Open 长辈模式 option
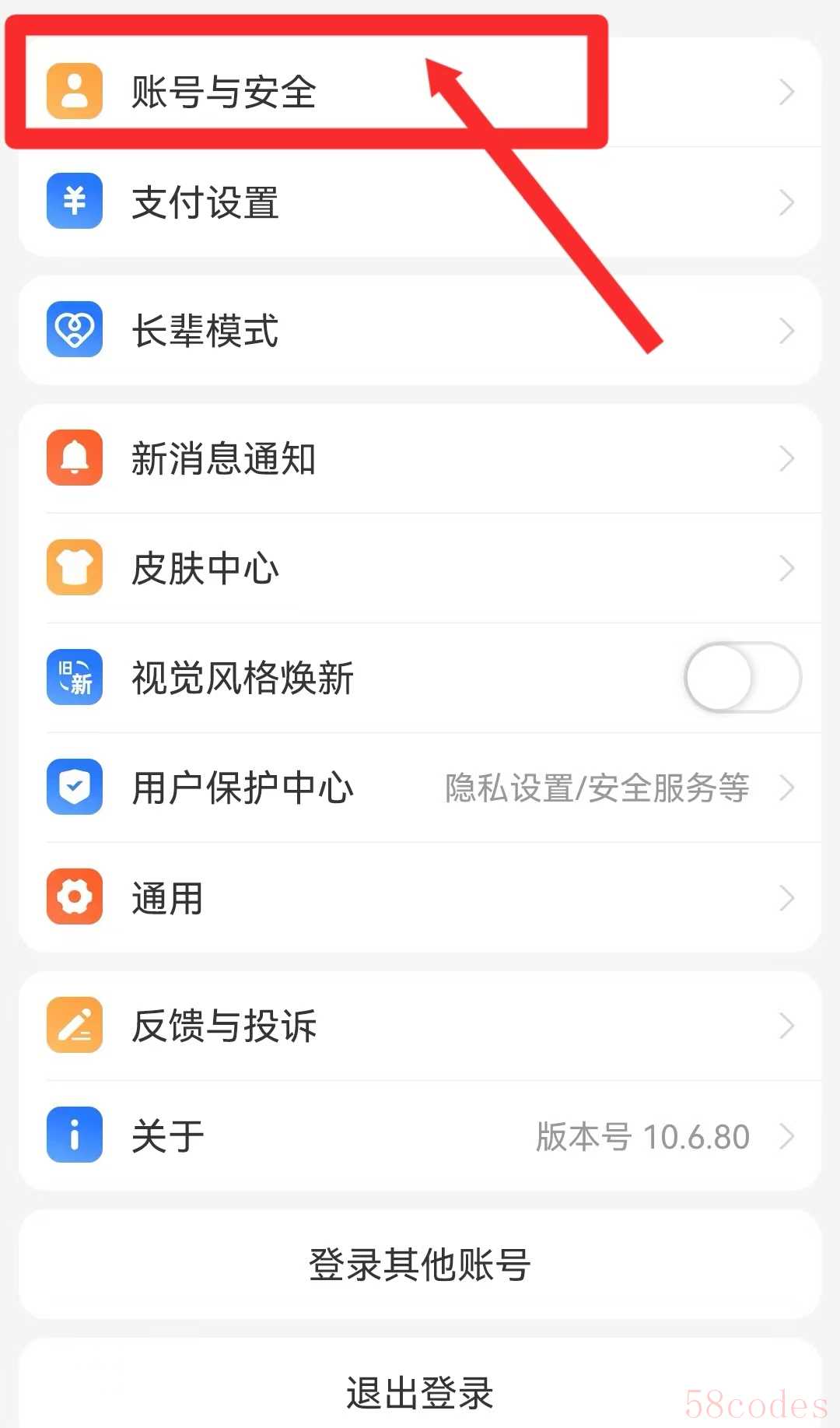840x1428 pixels. pyautogui.click(x=420, y=331)
